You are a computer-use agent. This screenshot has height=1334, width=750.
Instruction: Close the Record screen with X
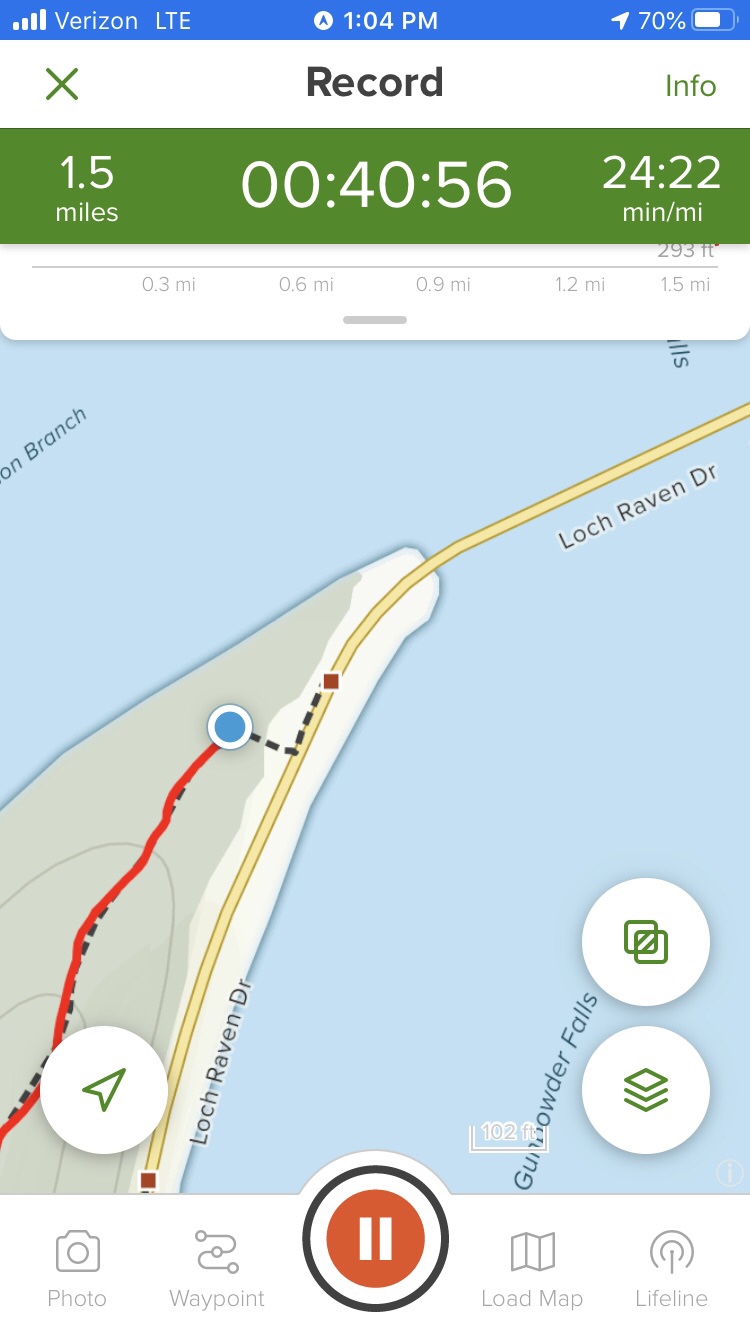pyautogui.click(x=62, y=84)
